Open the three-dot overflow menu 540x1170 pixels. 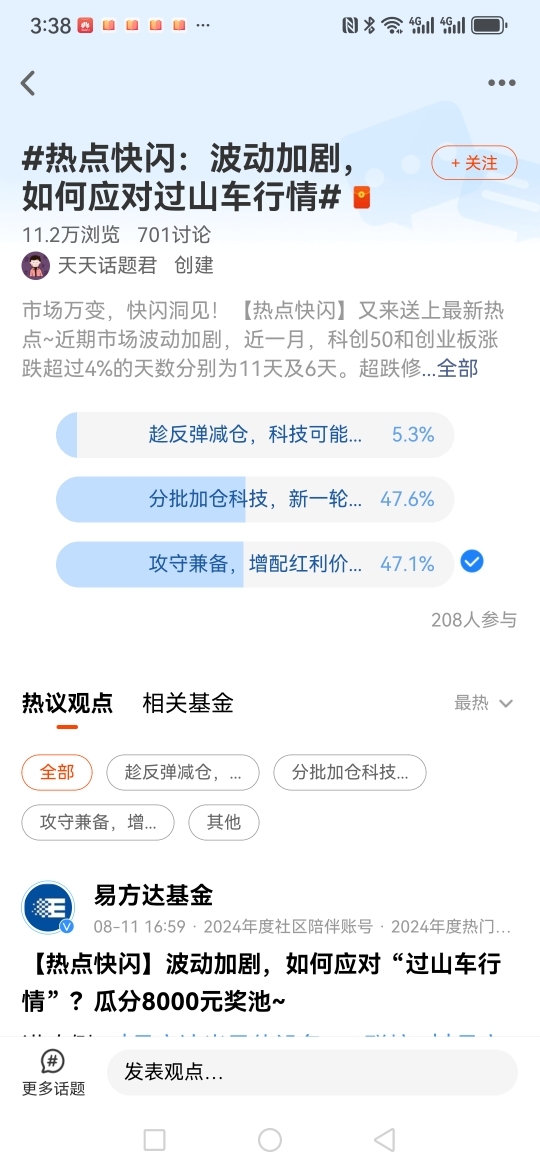(501, 83)
